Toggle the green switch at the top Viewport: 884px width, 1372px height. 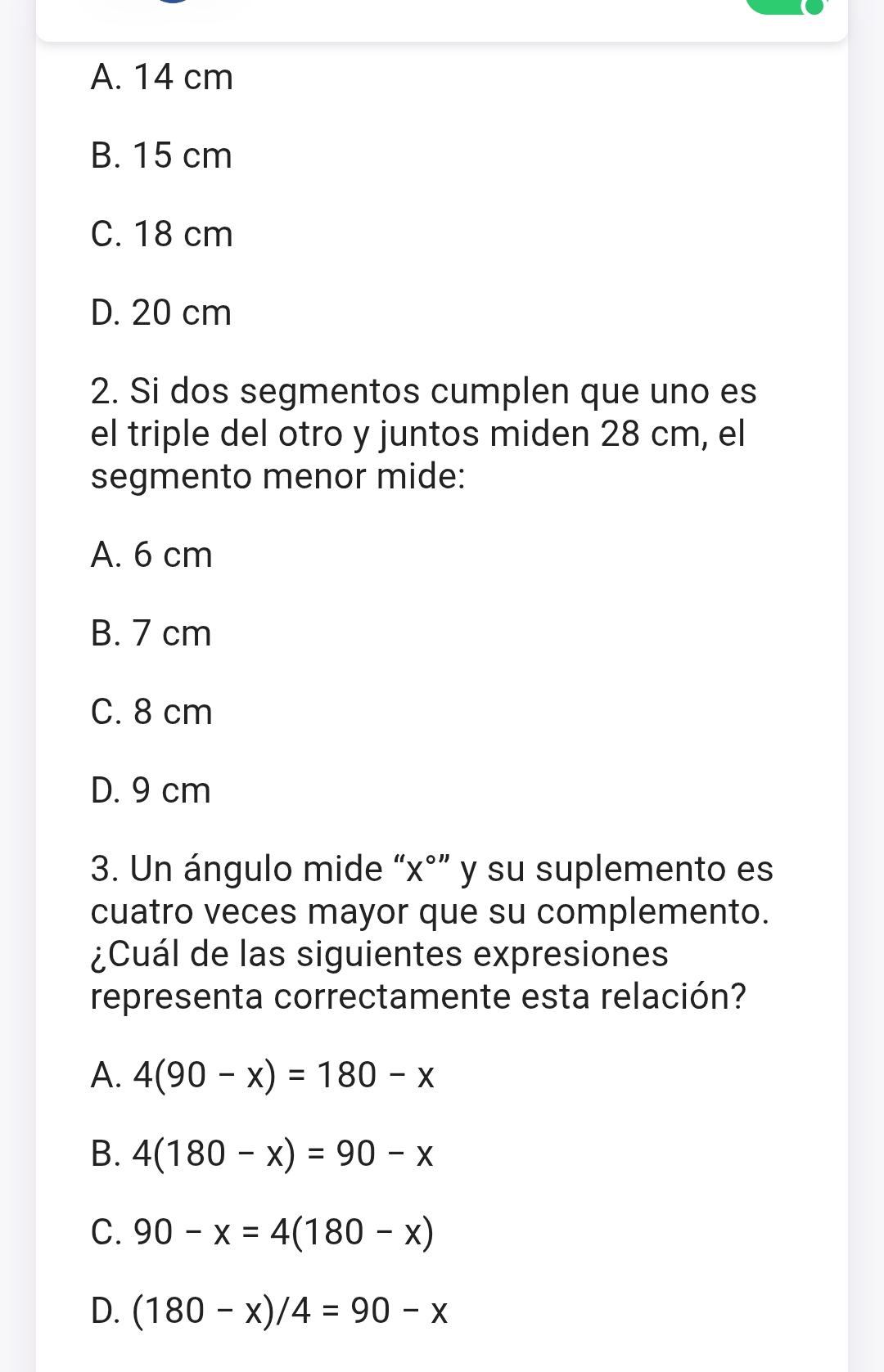[x=786, y=6]
